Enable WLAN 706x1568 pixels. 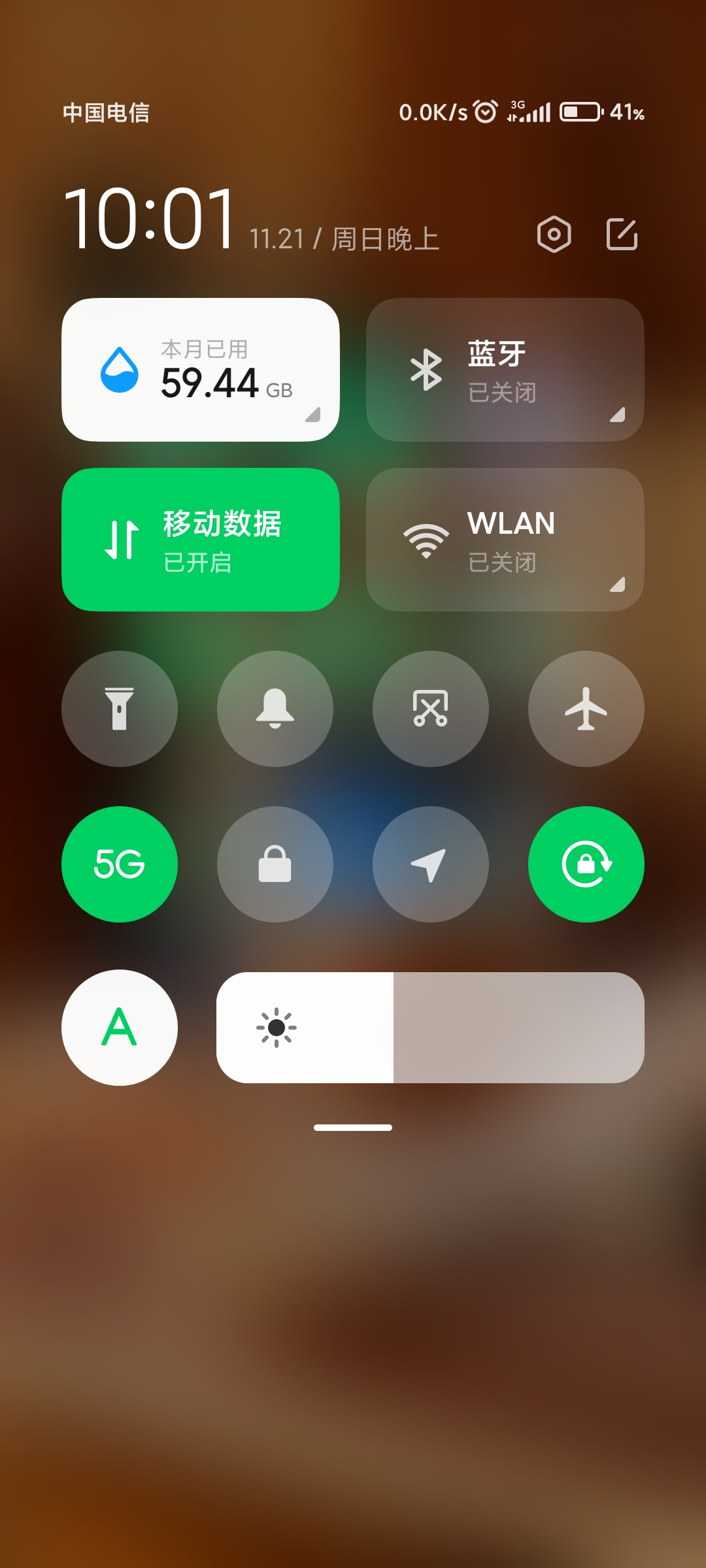[x=505, y=540]
